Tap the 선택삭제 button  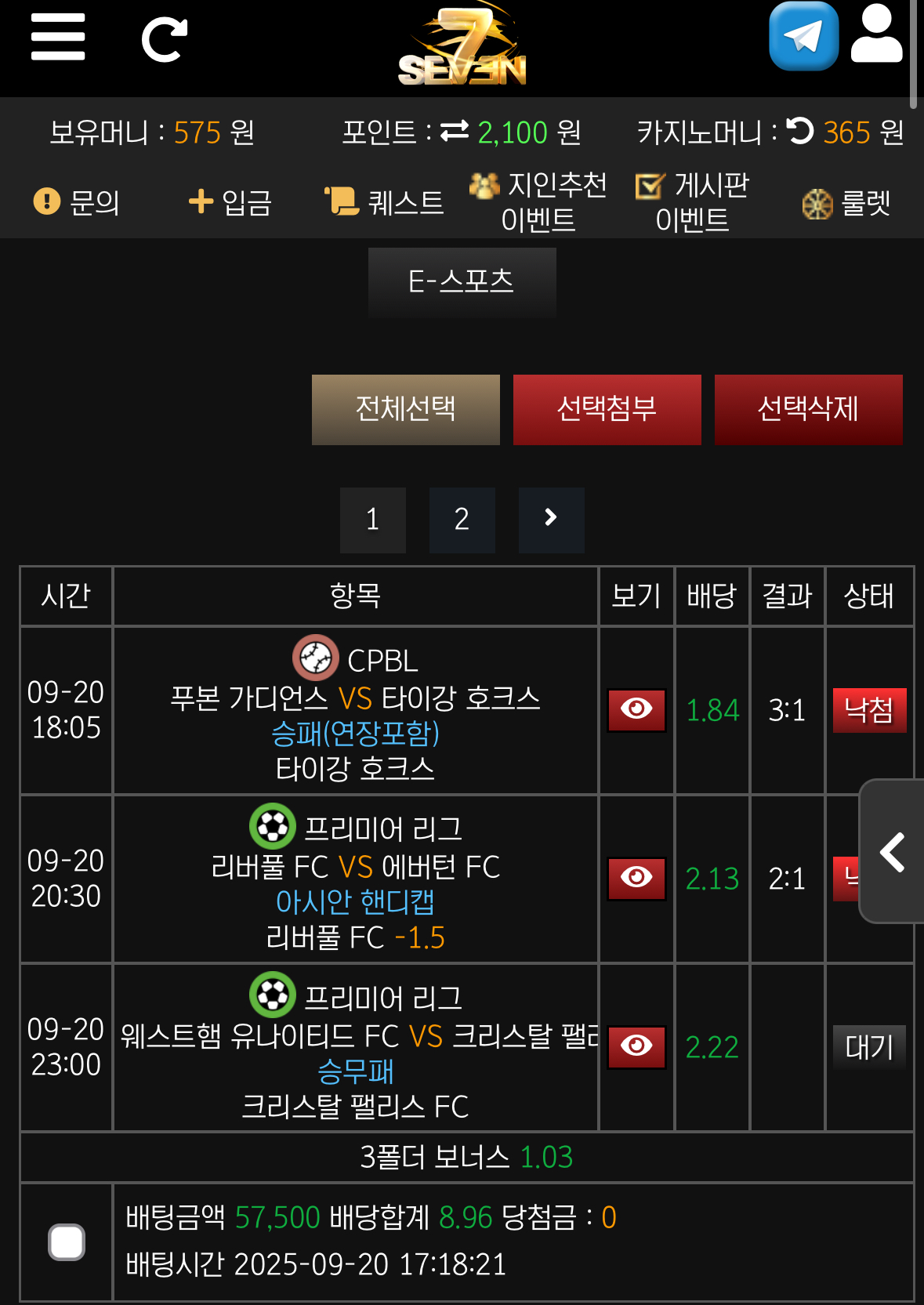808,409
